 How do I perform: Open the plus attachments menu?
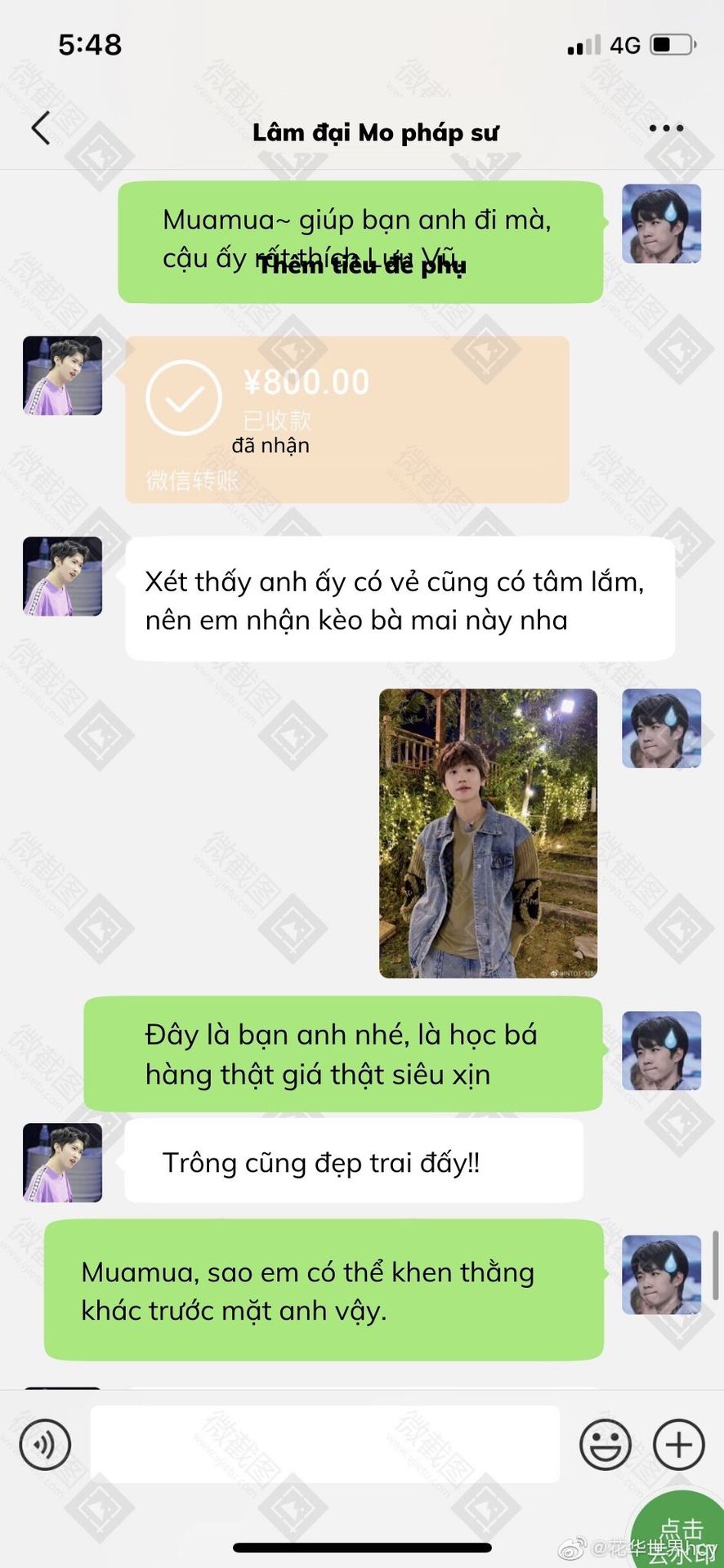click(678, 1444)
